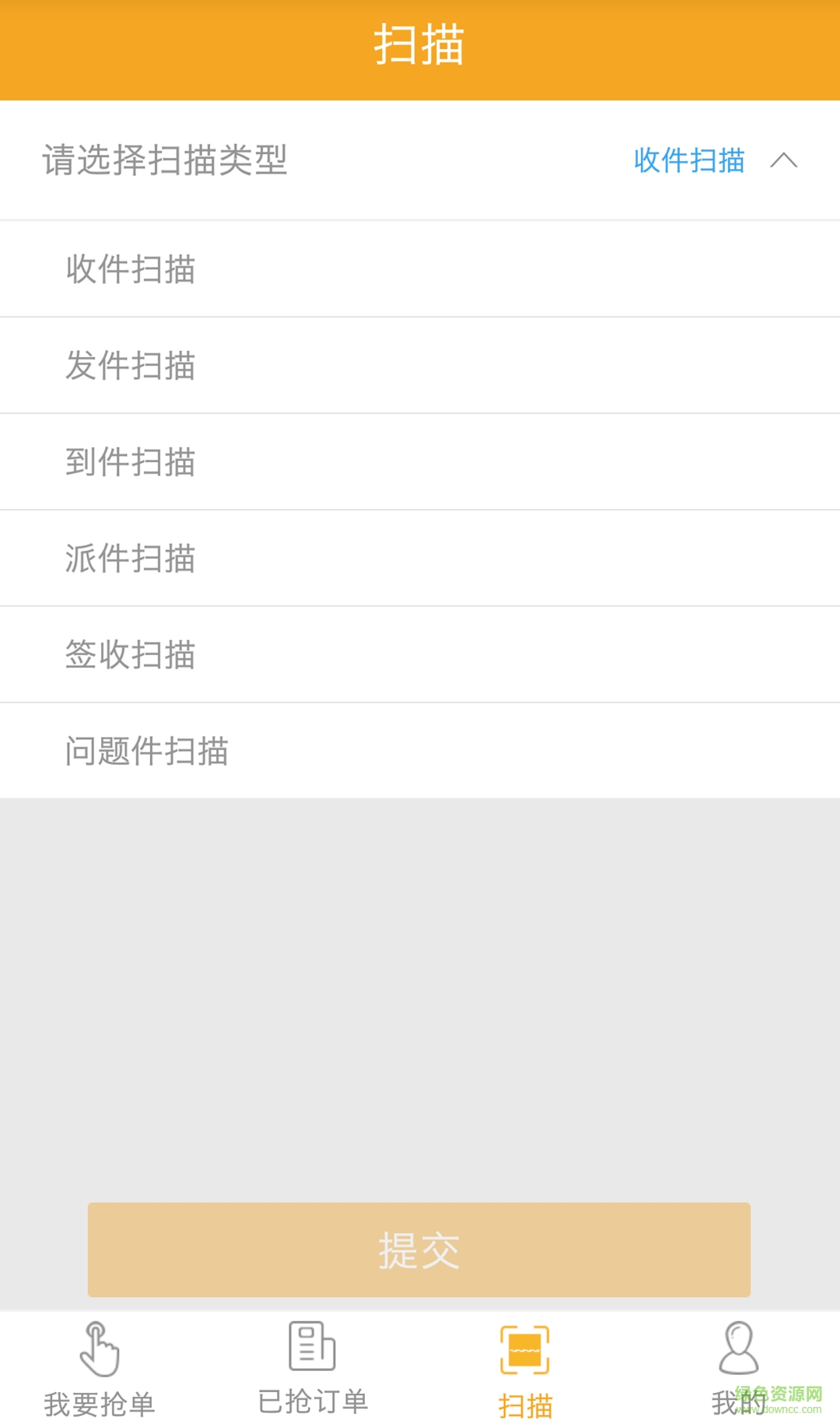The width and height of the screenshot is (840, 1424).
Task: Choose 签收扫描 scan type
Action: 131,654
